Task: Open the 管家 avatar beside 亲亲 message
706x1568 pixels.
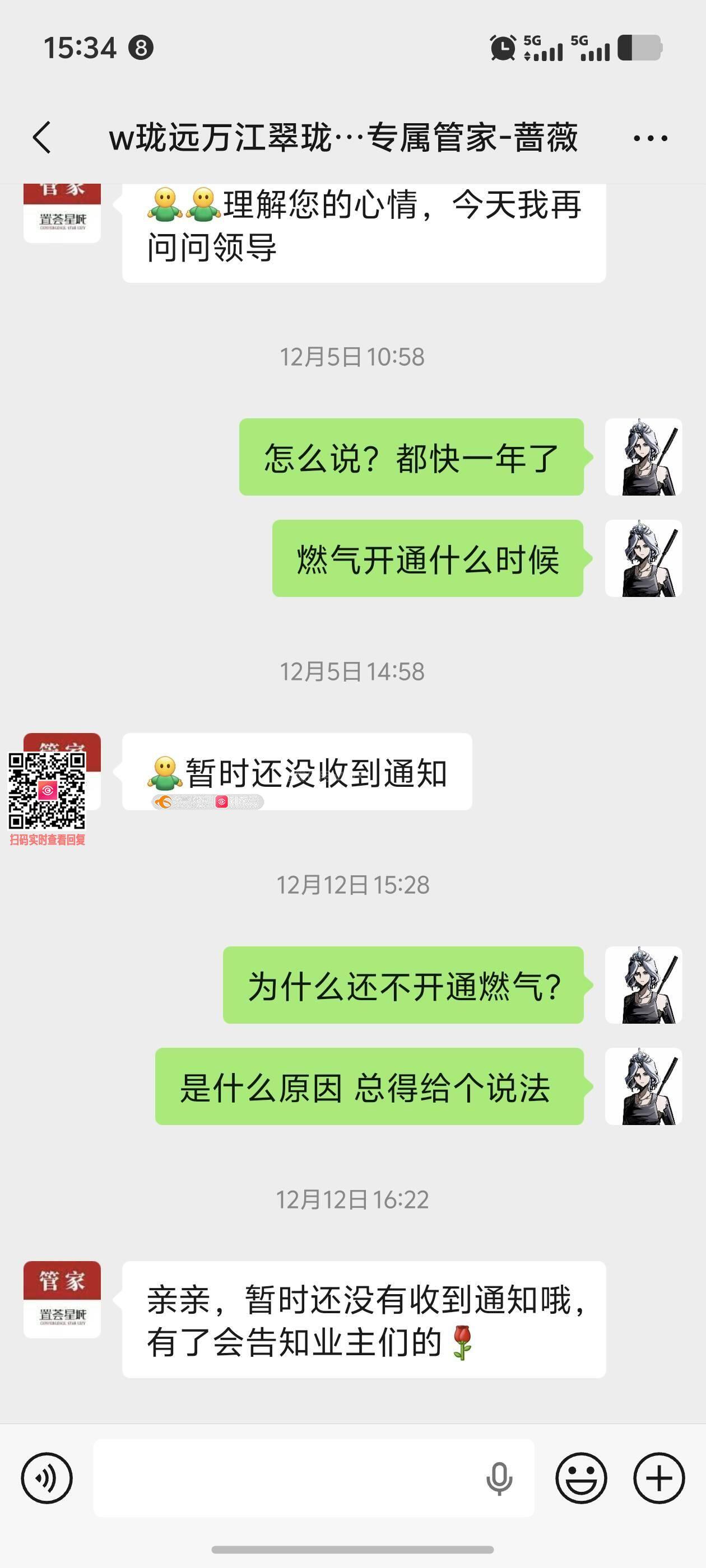Action: (x=62, y=1299)
